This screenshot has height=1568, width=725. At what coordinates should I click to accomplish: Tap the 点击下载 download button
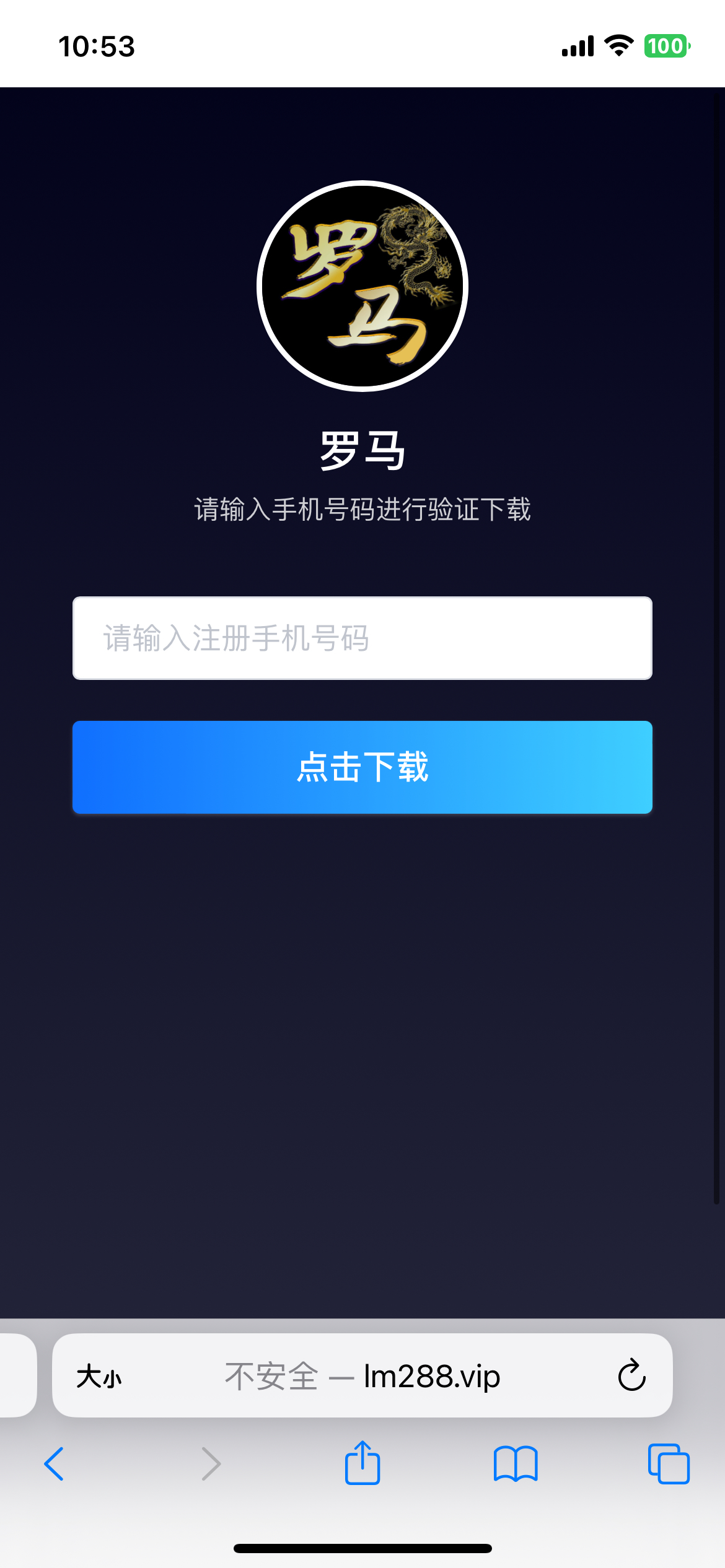(362, 767)
